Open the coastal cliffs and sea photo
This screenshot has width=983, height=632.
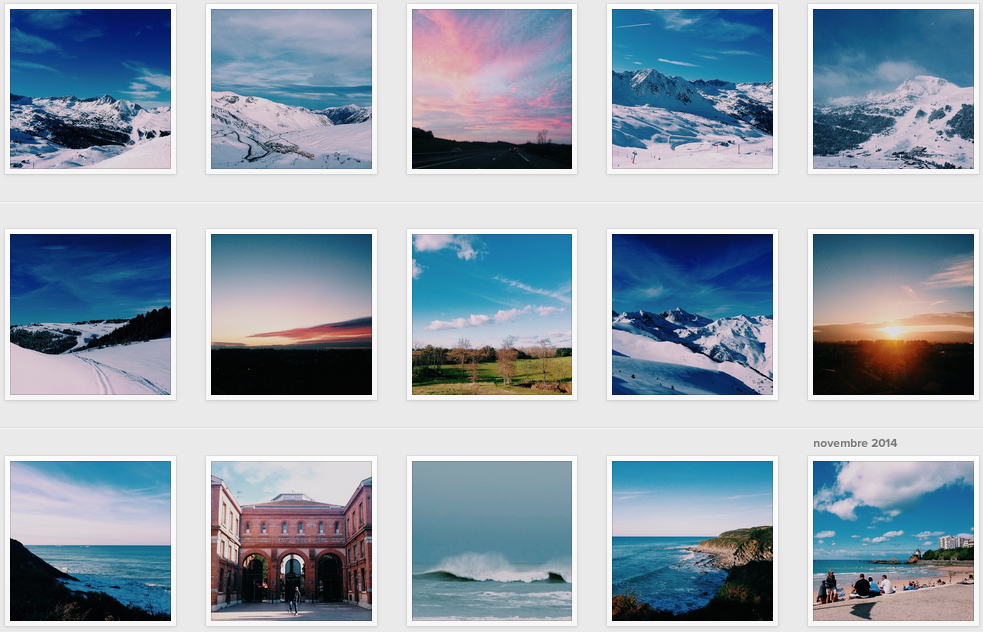(692, 540)
